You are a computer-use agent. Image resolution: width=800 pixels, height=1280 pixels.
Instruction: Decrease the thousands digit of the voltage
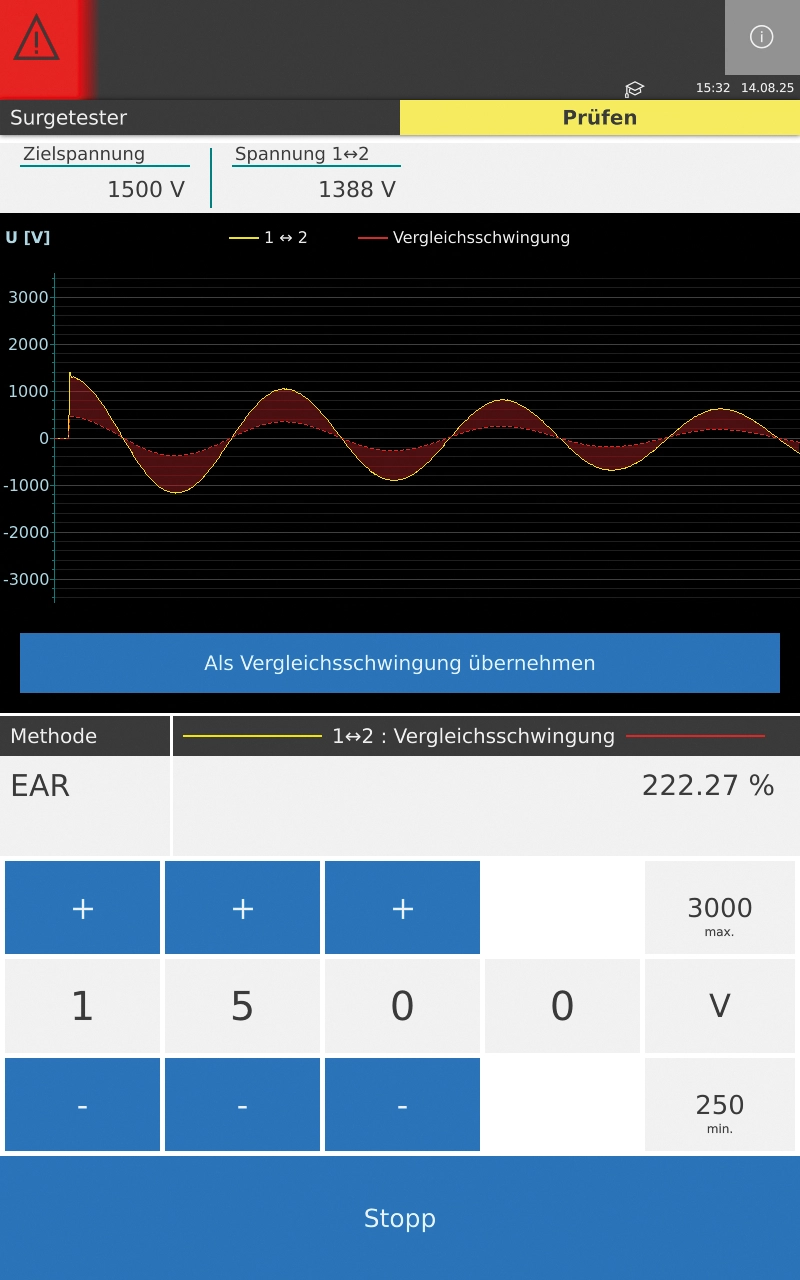point(82,1105)
